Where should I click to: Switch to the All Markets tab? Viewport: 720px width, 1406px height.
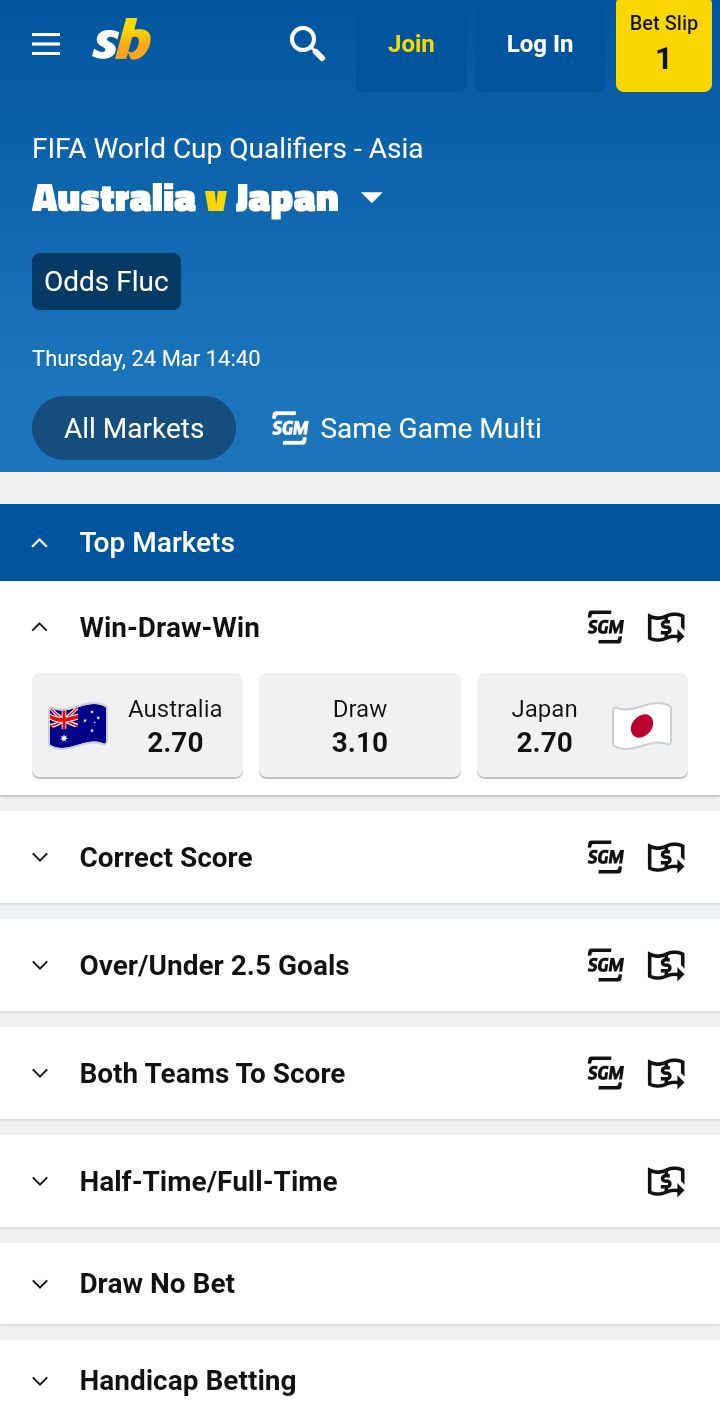[x=134, y=428]
